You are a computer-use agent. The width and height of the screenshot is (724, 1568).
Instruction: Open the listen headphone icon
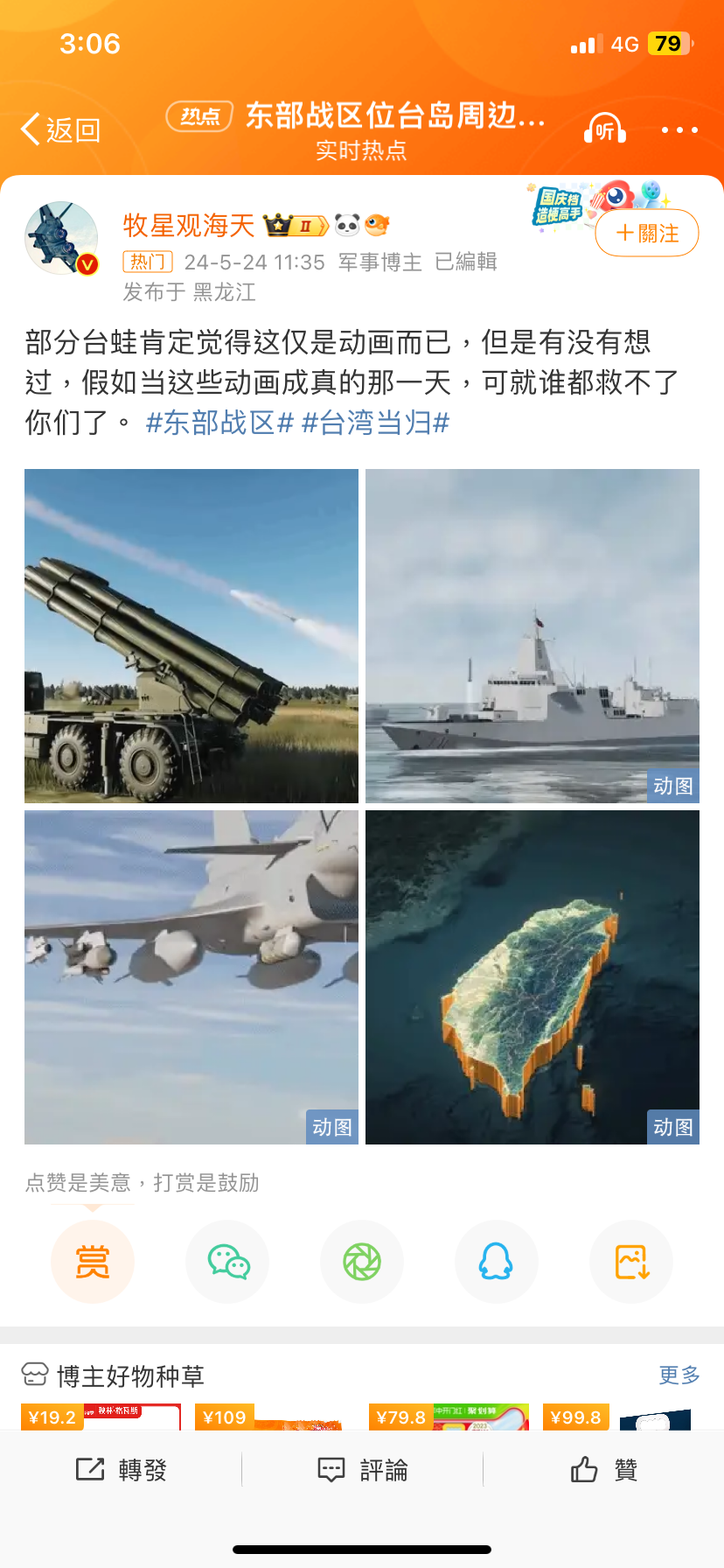605,129
